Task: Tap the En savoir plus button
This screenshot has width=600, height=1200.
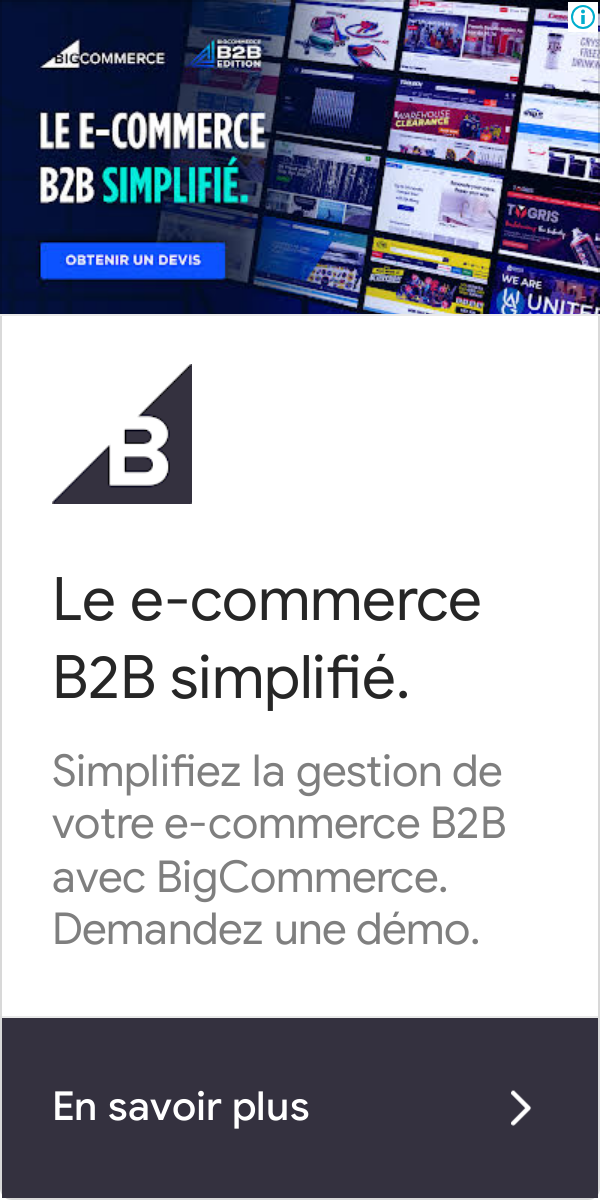Action: pyautogui.click(x=300, y=1107)
